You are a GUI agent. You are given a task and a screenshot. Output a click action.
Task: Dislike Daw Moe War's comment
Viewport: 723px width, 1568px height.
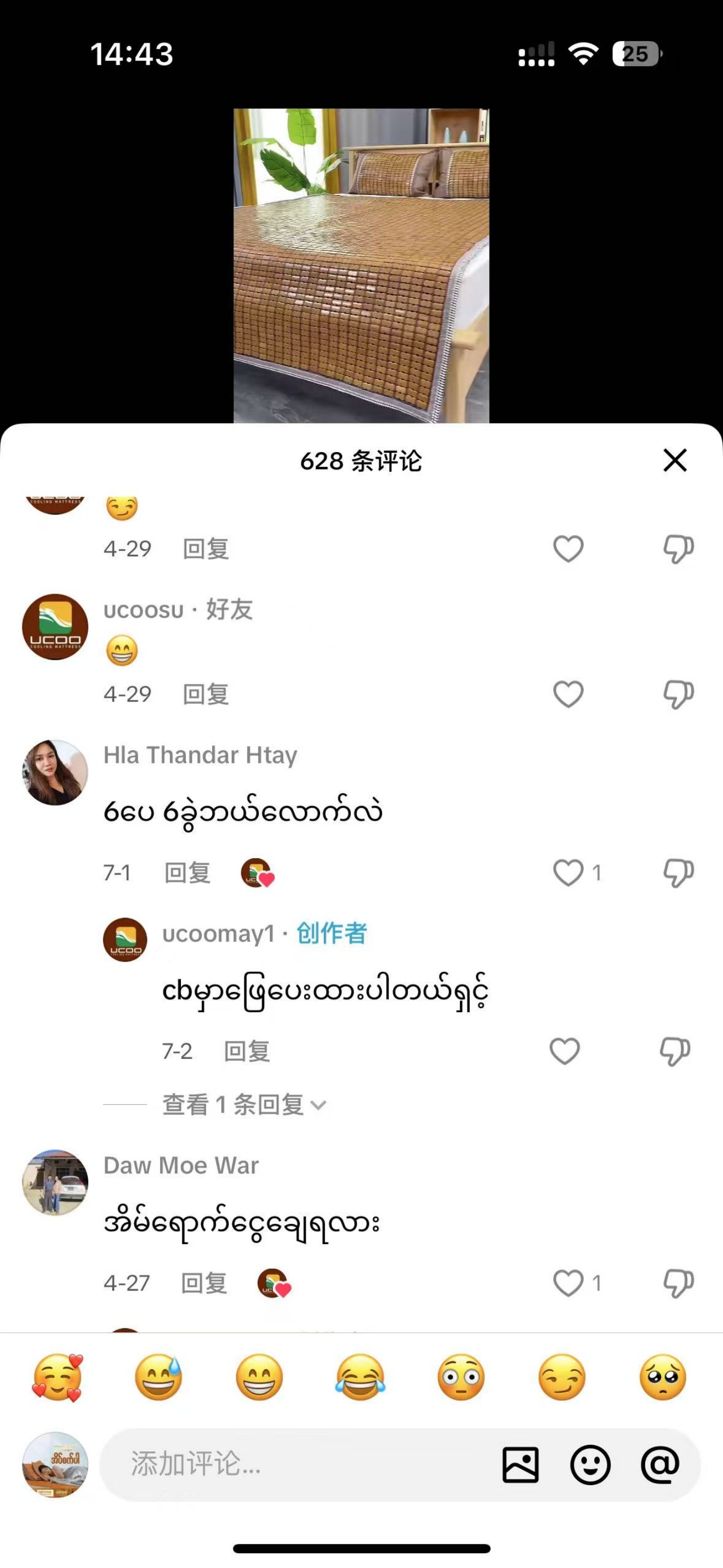coord(678,1283)
